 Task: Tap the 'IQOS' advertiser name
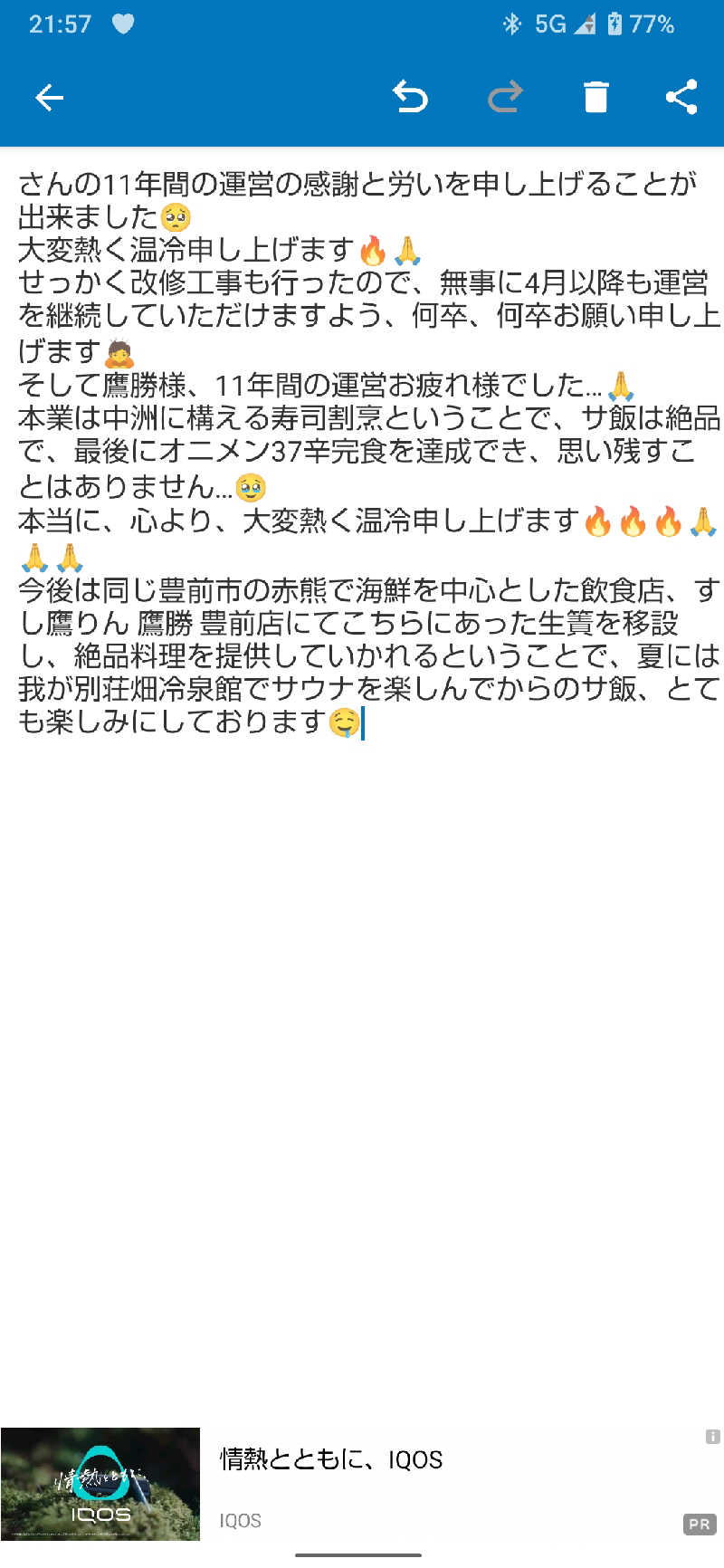coord(240,1520)
